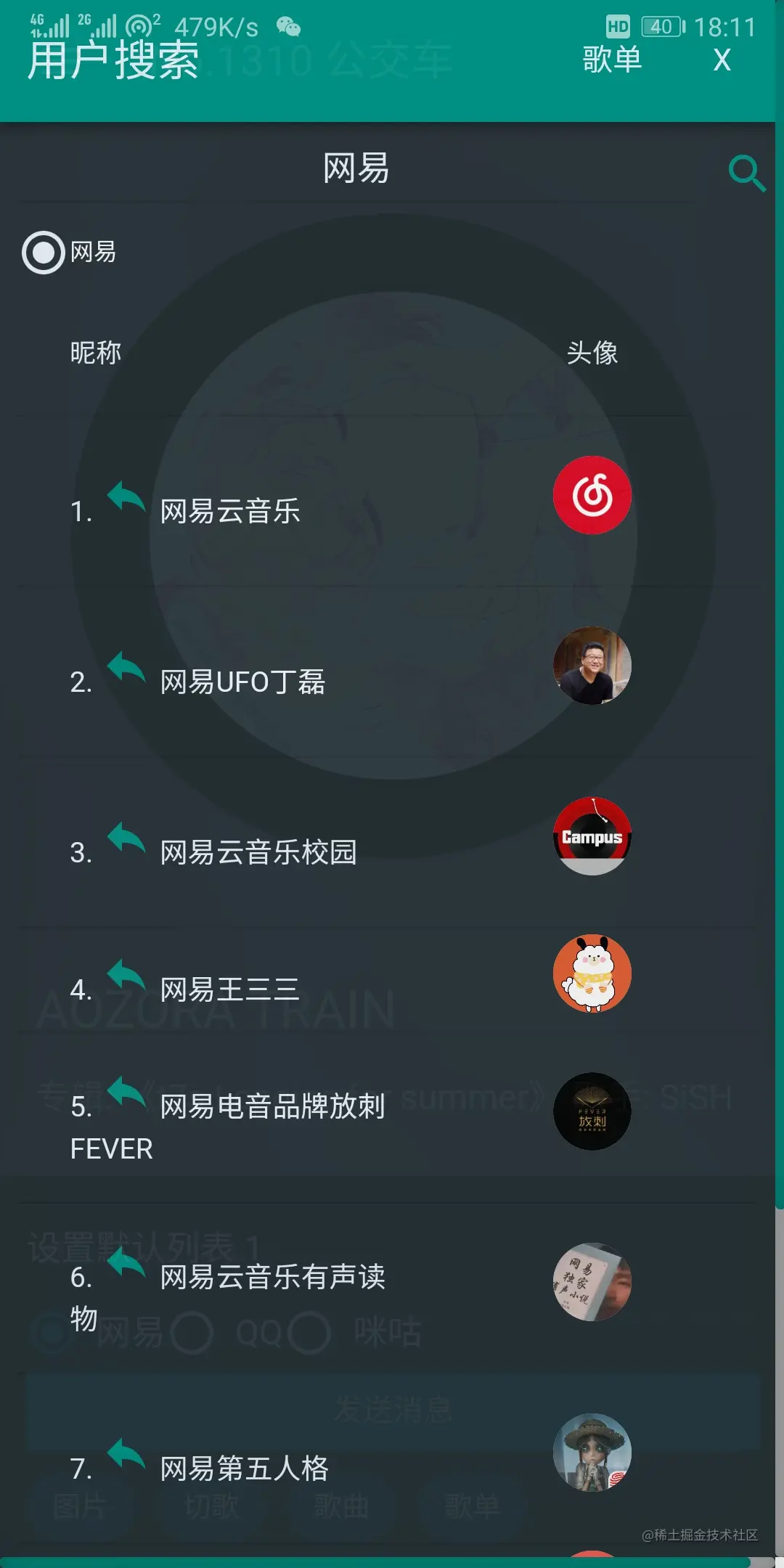
Task: Tap the reply arrow beside 网易云音乐
Action: pos(127,498)
